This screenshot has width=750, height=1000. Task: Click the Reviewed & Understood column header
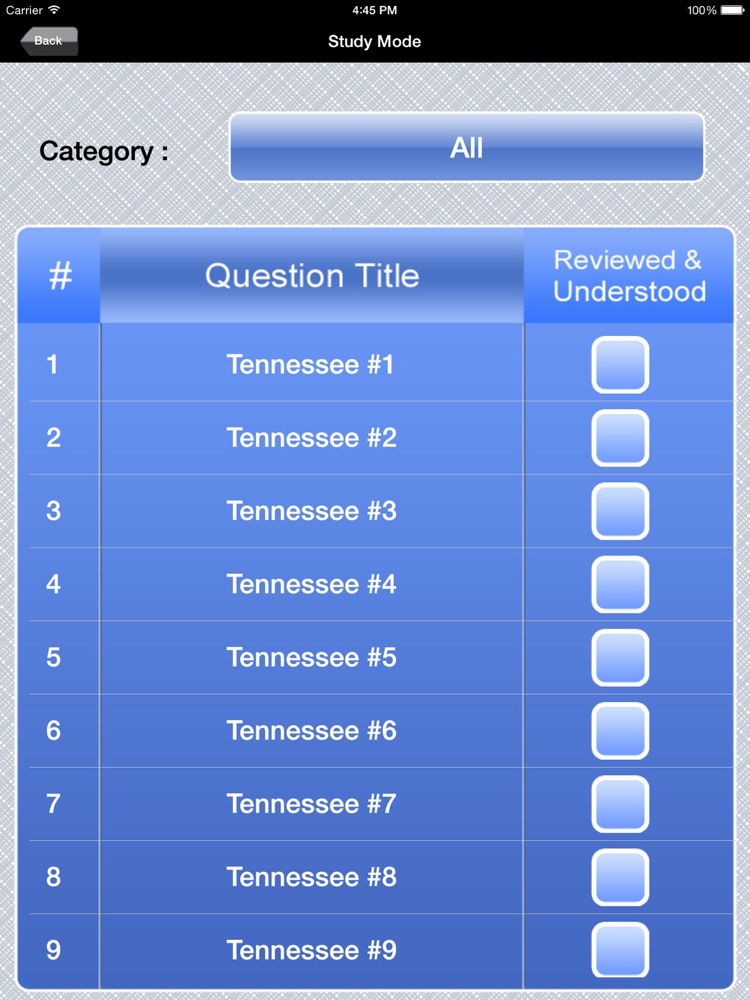pos(627,275)
